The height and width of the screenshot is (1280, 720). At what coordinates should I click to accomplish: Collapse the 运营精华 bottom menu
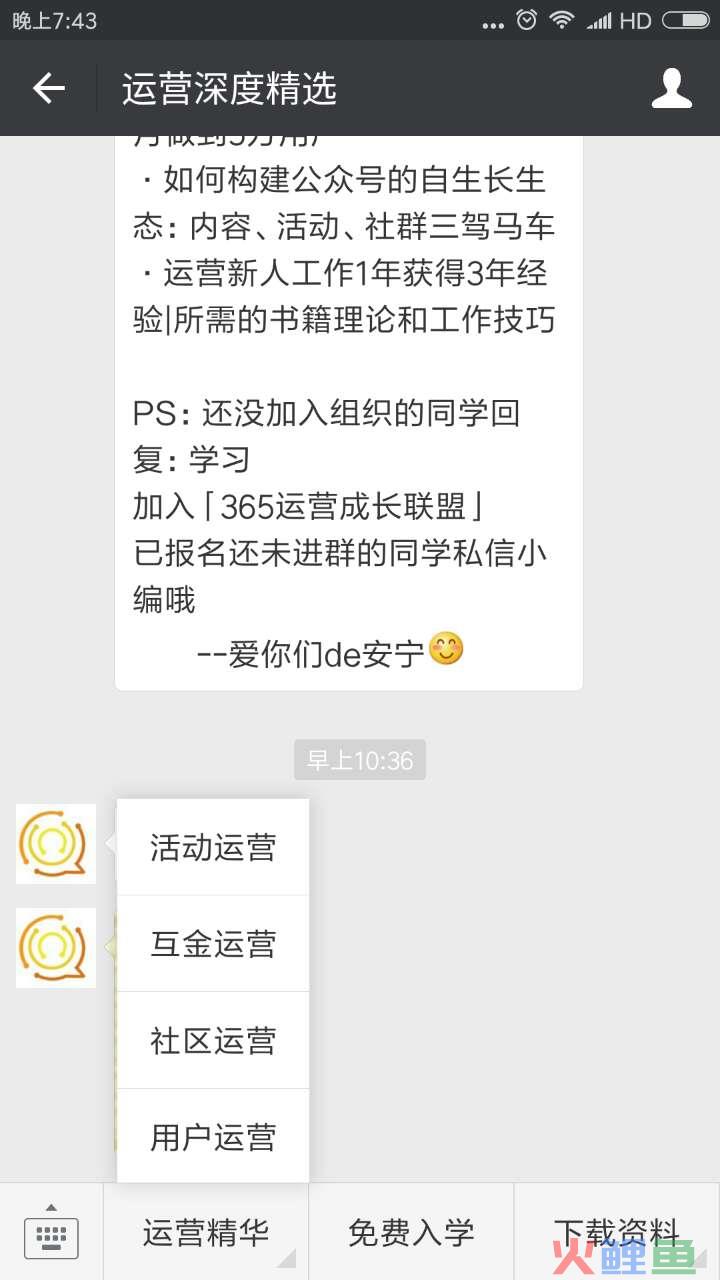(206, 1232)
